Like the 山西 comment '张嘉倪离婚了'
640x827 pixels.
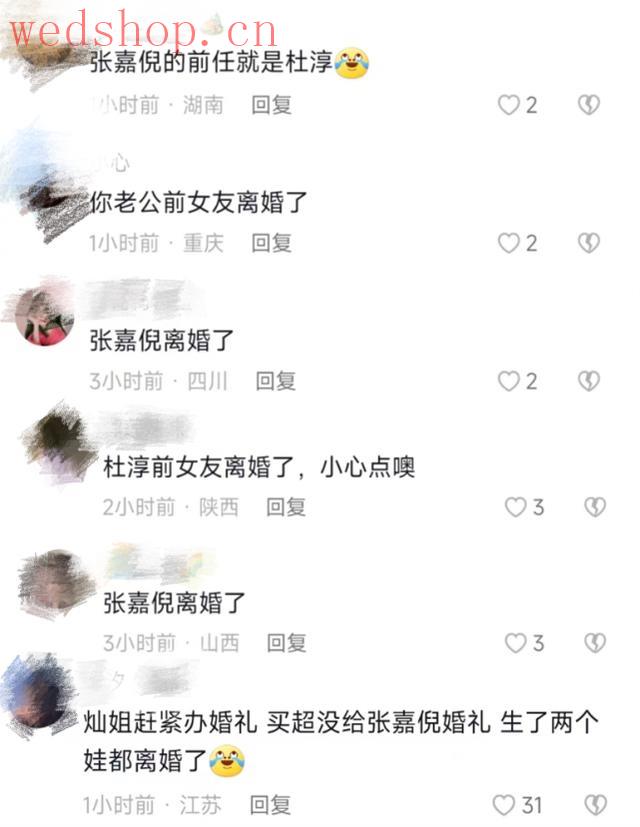click(515, 643)
